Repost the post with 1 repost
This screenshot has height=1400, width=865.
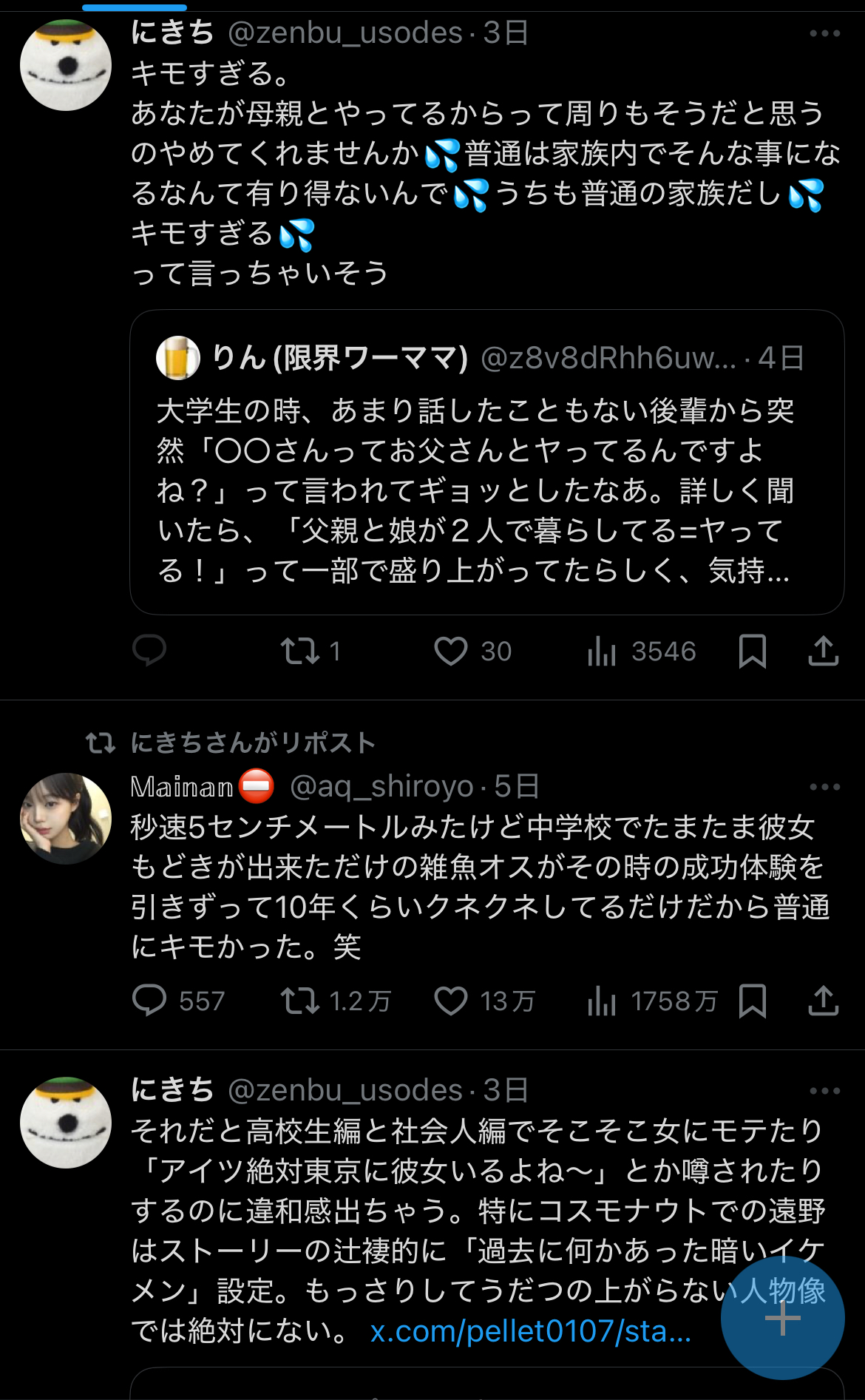point(300,651)
